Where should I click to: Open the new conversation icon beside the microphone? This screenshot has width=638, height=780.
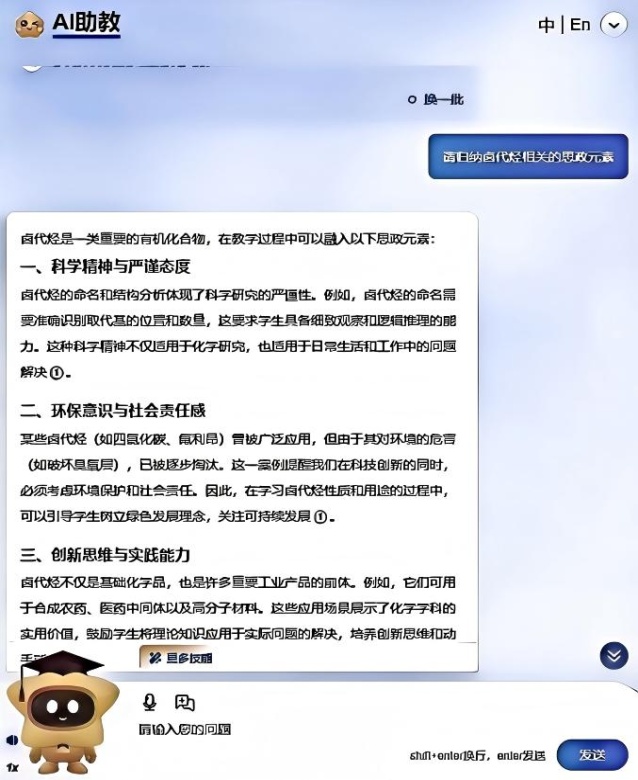185,702
